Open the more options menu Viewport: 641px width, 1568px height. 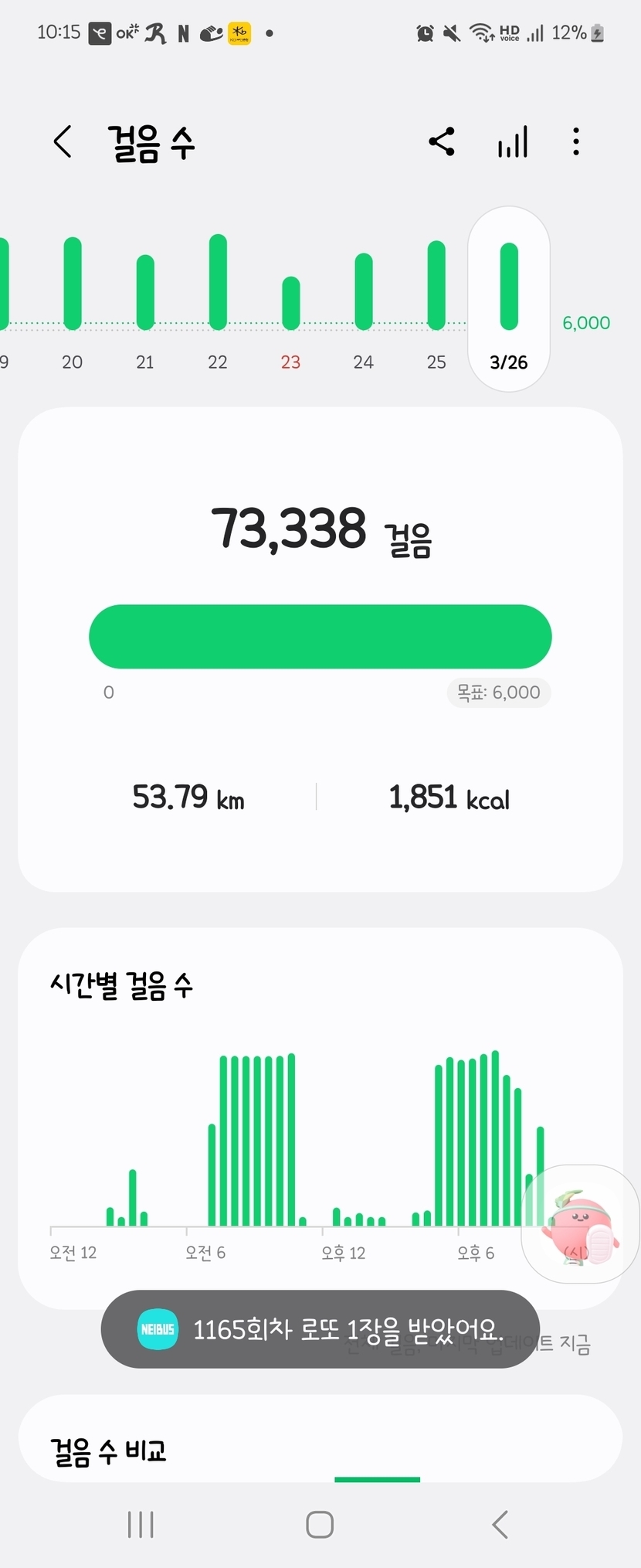(576, 142)
